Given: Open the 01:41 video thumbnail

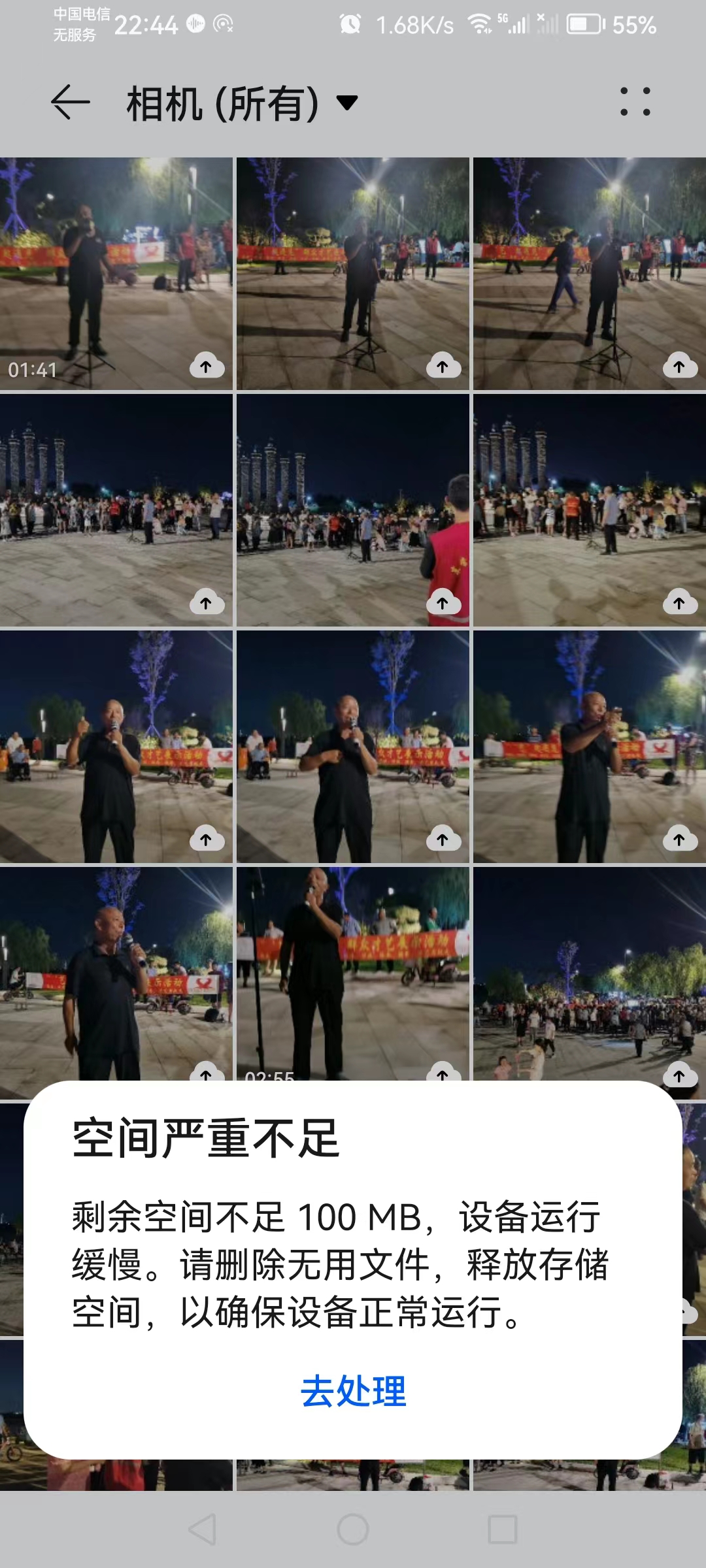Looking at the screenshot, I should 116,274.
